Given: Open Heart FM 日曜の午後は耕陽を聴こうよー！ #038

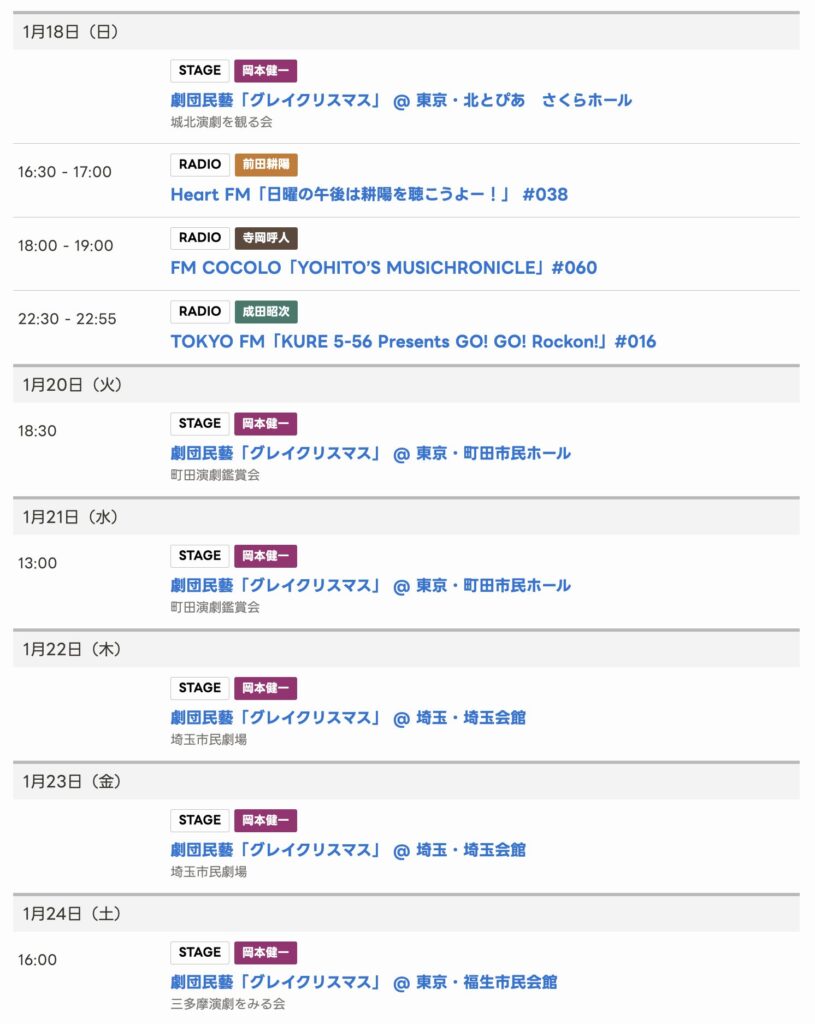Looking at the screenshot, I should pos(369,194).
